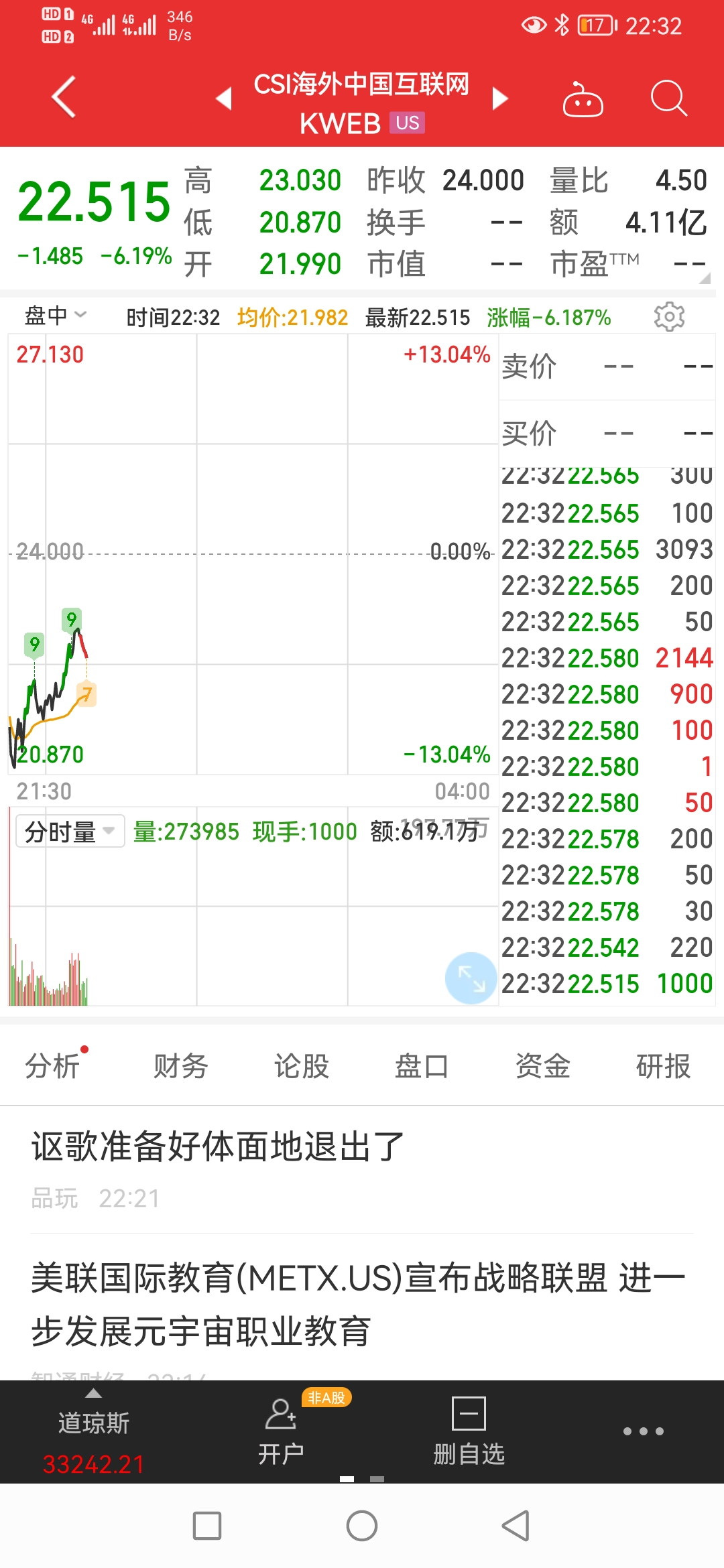This screenshot has height=1568, width=724.
Task: Expand chart to fullscreen
Action: point(471,978)
